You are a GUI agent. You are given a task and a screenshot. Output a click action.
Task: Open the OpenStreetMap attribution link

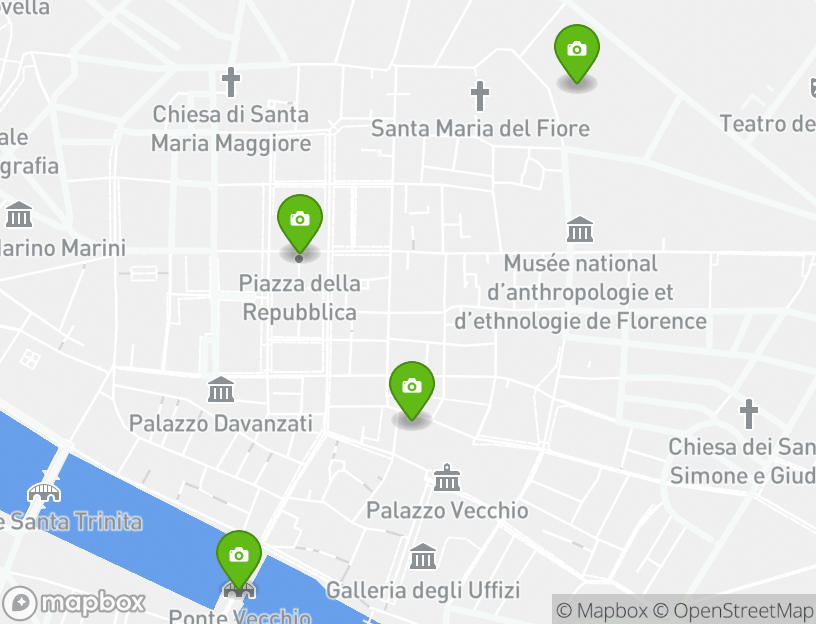pos(733,610)
